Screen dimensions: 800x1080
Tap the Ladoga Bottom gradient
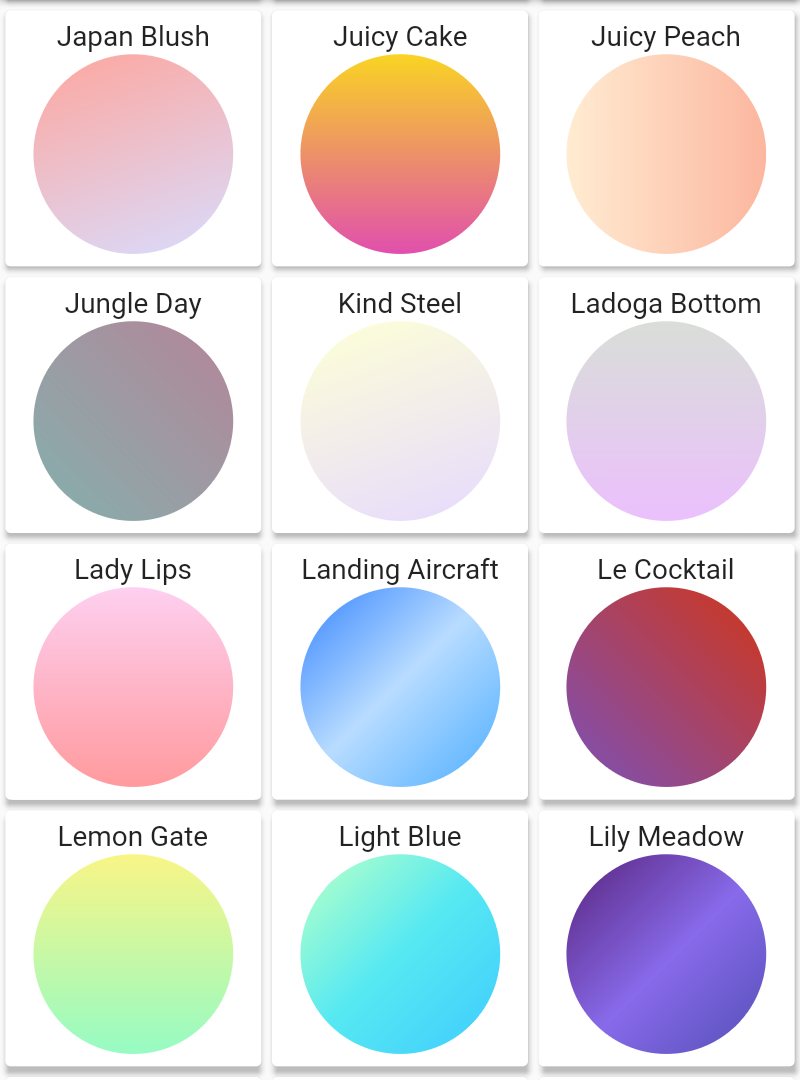coord(666,421)
